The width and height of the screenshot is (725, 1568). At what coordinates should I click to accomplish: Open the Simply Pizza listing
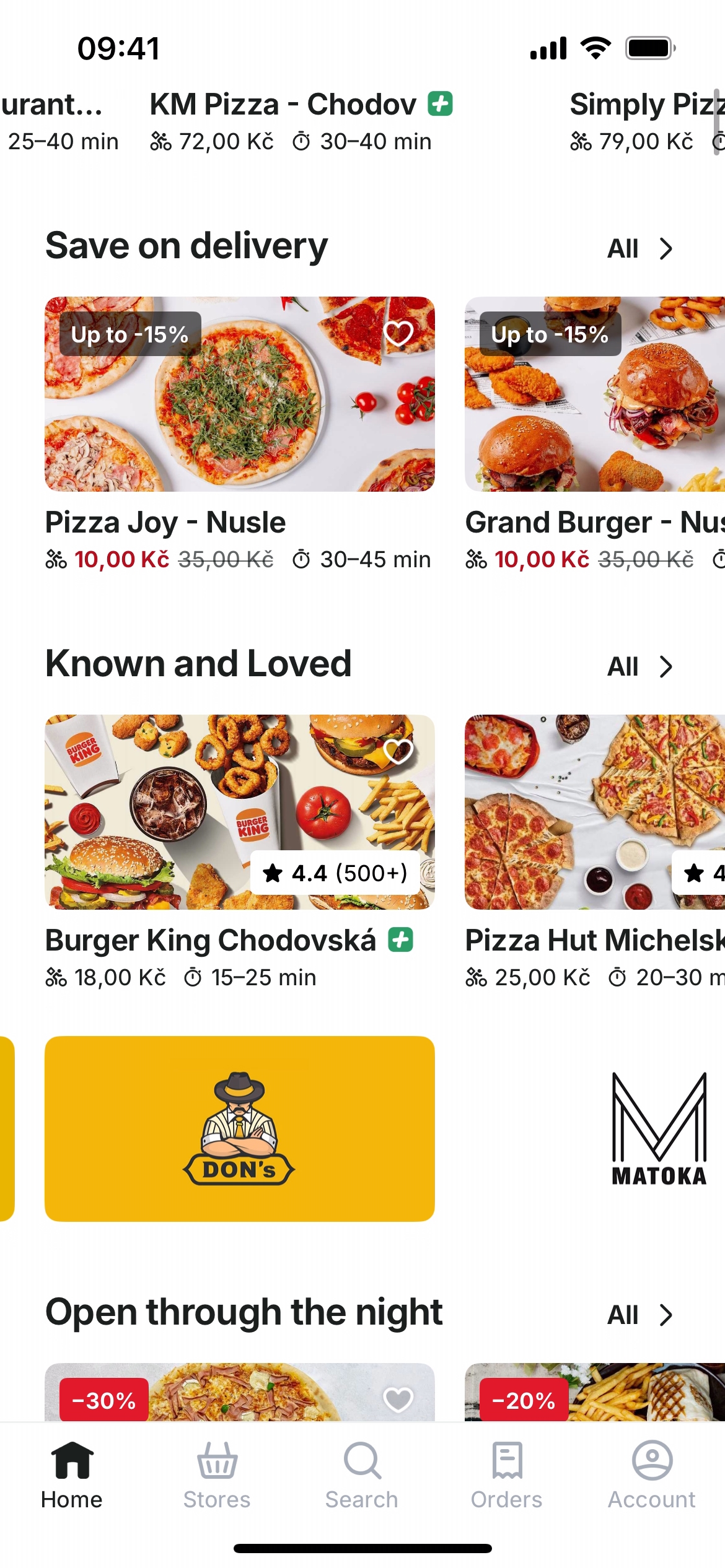(x=644, y=121)
